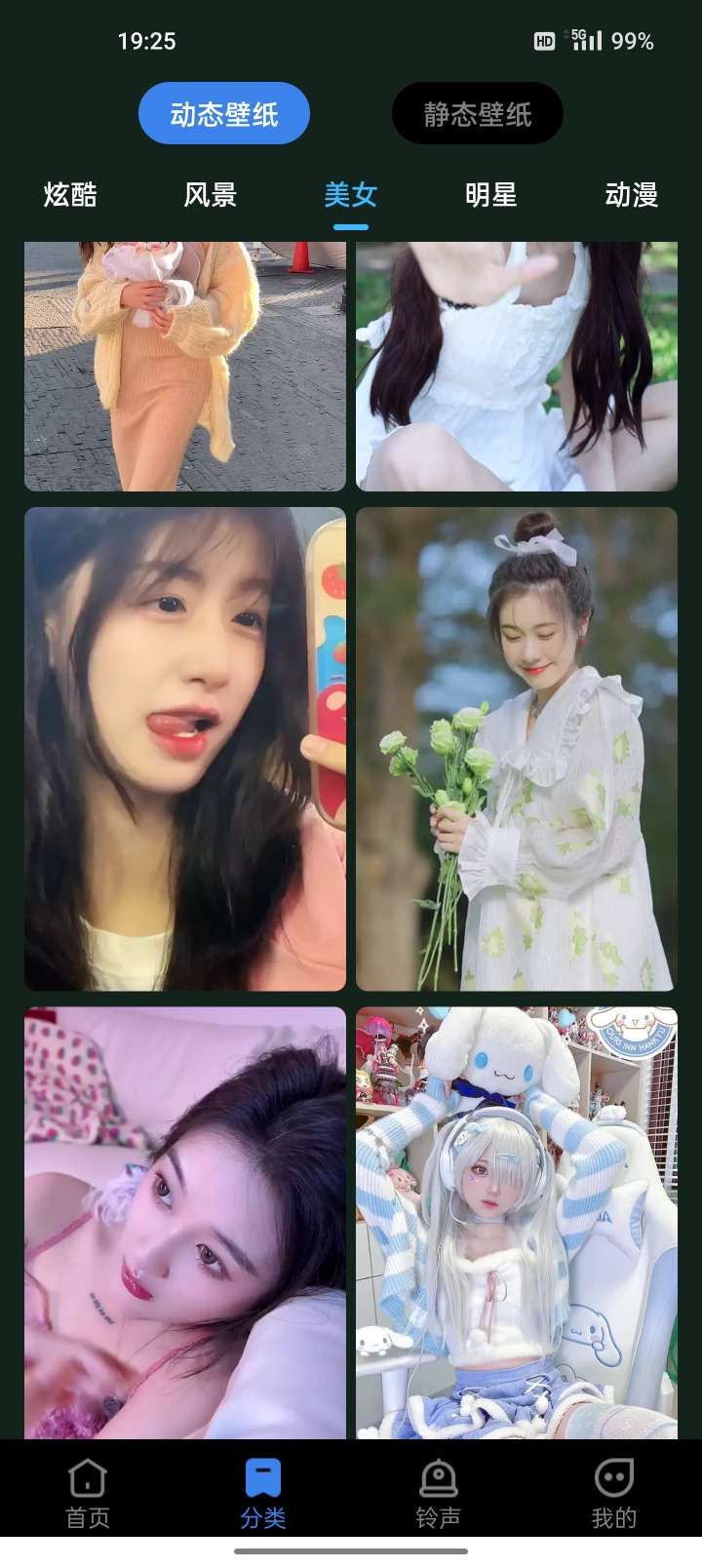Open wallpaper with white dress and pigtails
Screen dimensions: 702x1568
(517, 366)
